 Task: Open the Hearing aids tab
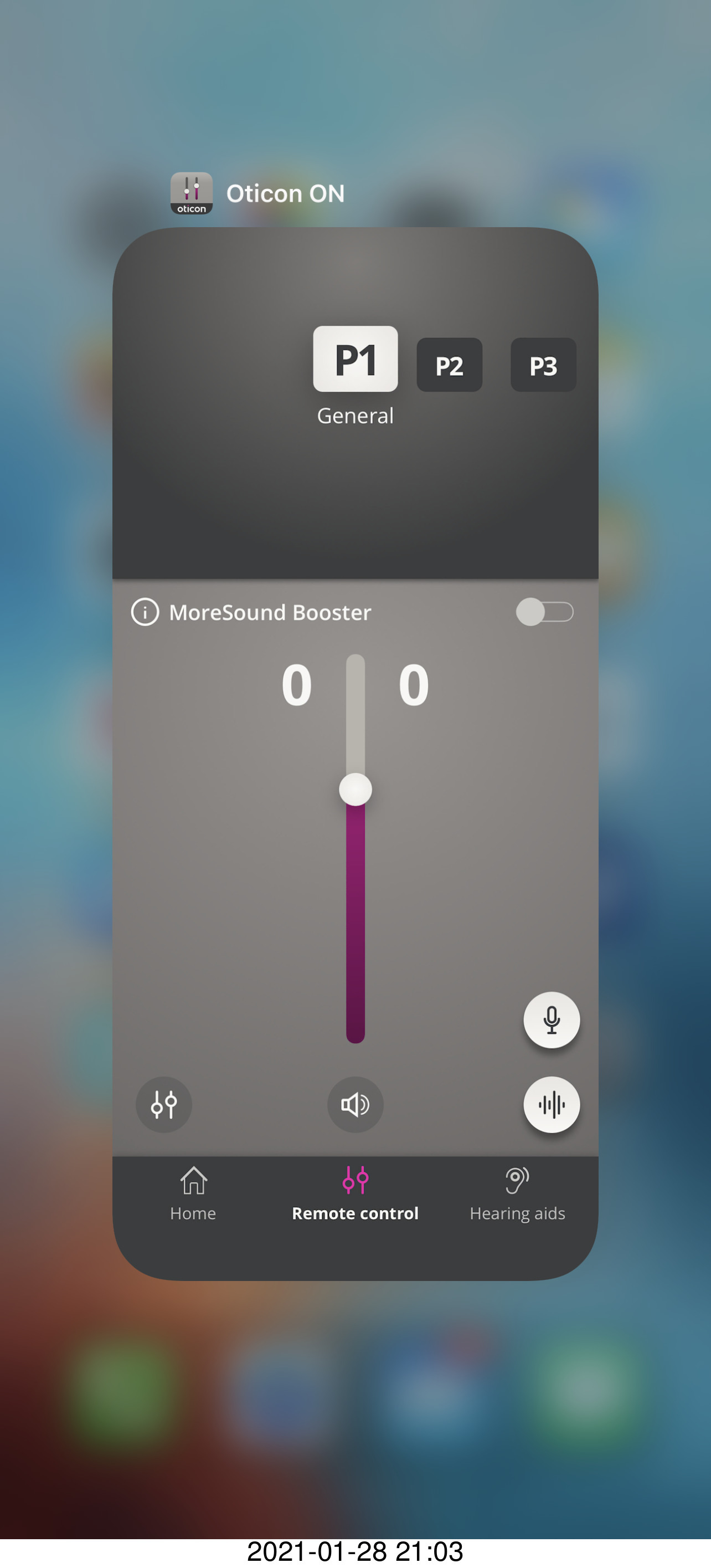(x=517, y=1193)
